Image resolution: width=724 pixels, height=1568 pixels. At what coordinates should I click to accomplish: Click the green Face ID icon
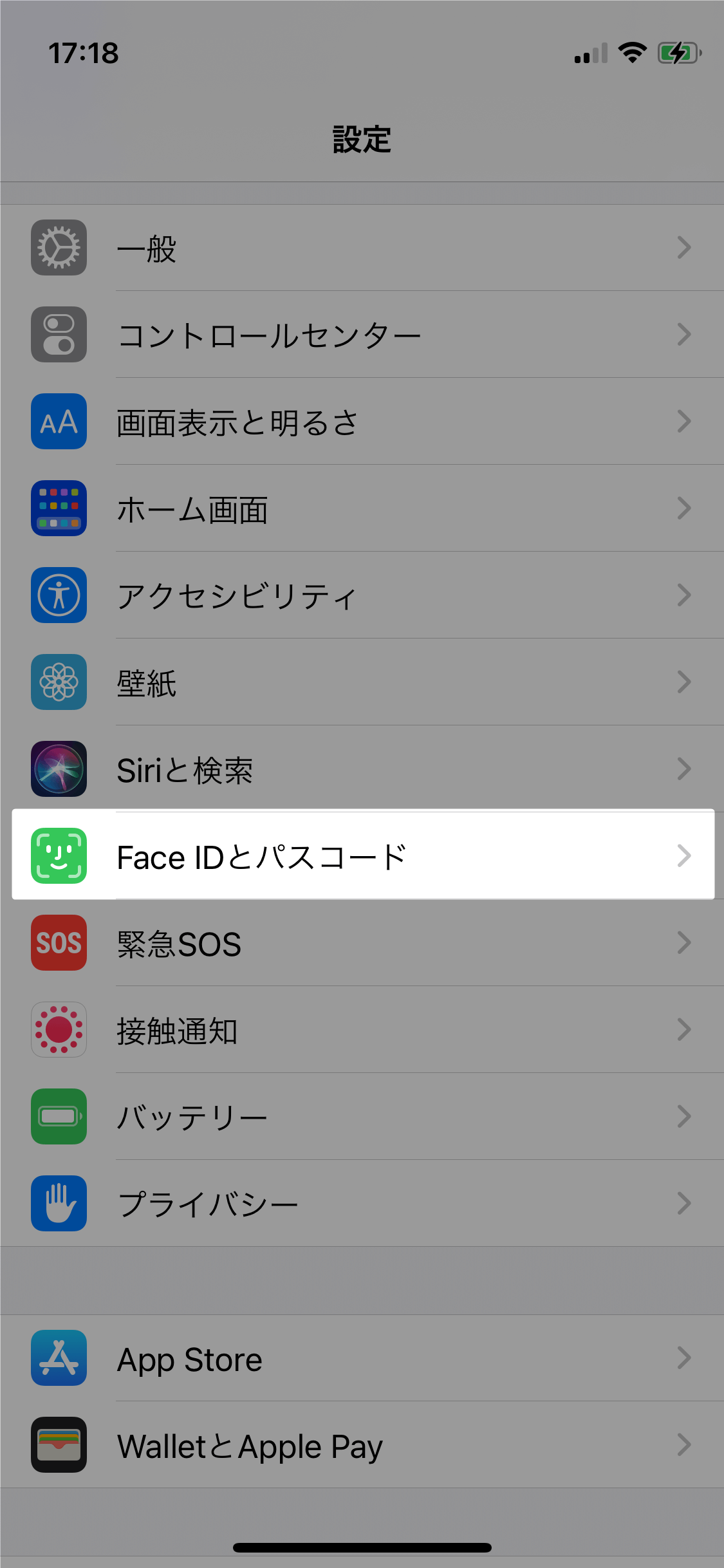coord(59,856)
